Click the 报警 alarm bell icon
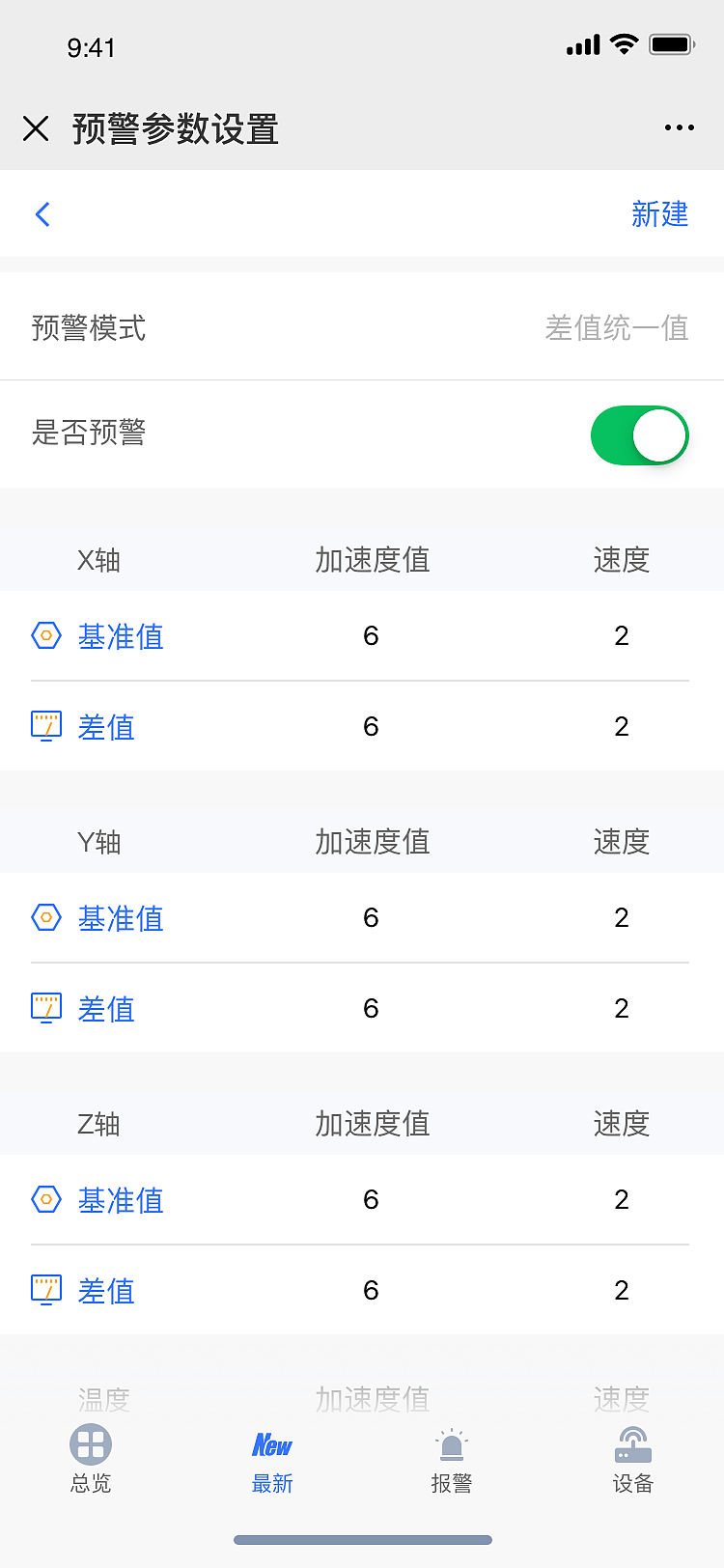This screenshot has height=1568, width=724. coord(452,1444)
